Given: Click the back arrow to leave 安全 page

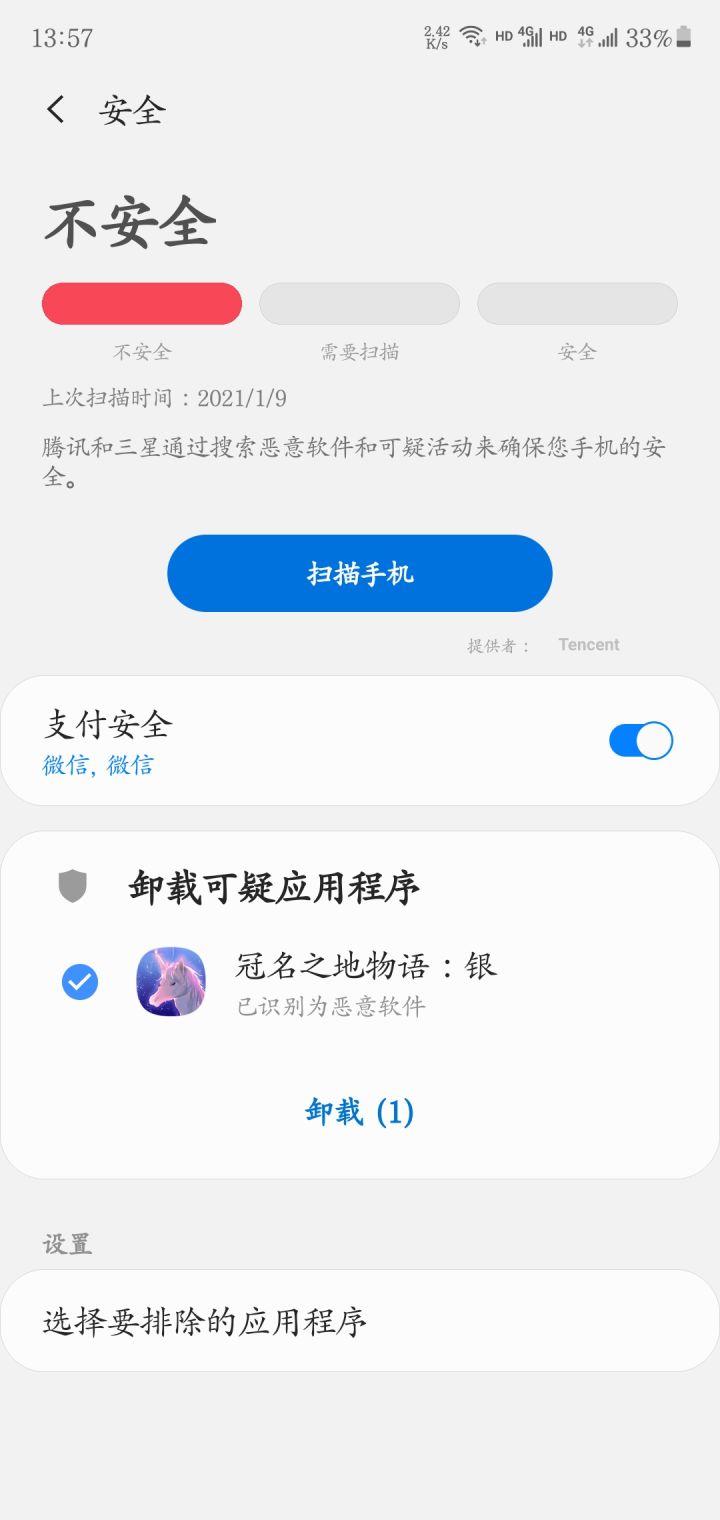Looking at the screenshot, I should pyautogui.click(x=55, y=110).
